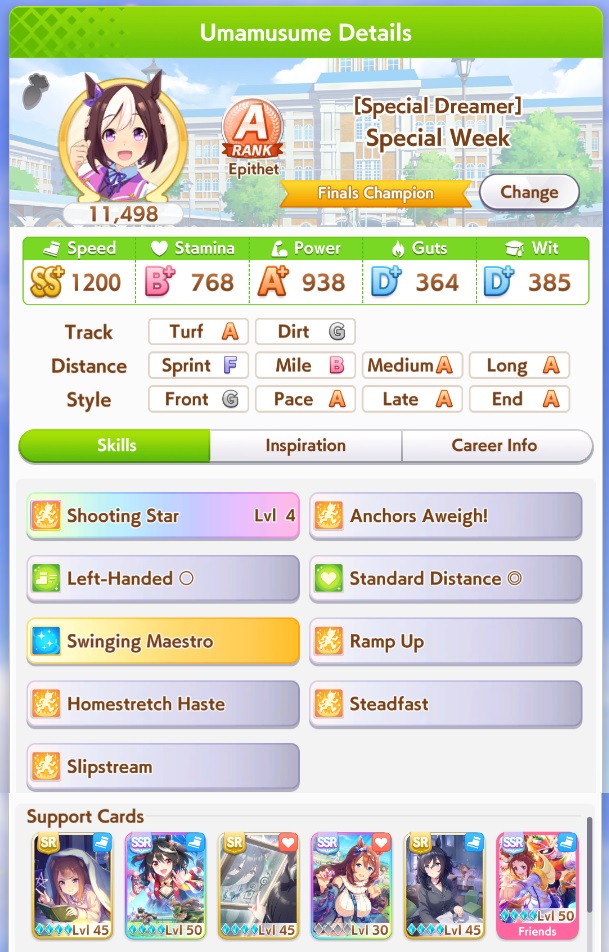Open the first SR support card

coord(72,885)
